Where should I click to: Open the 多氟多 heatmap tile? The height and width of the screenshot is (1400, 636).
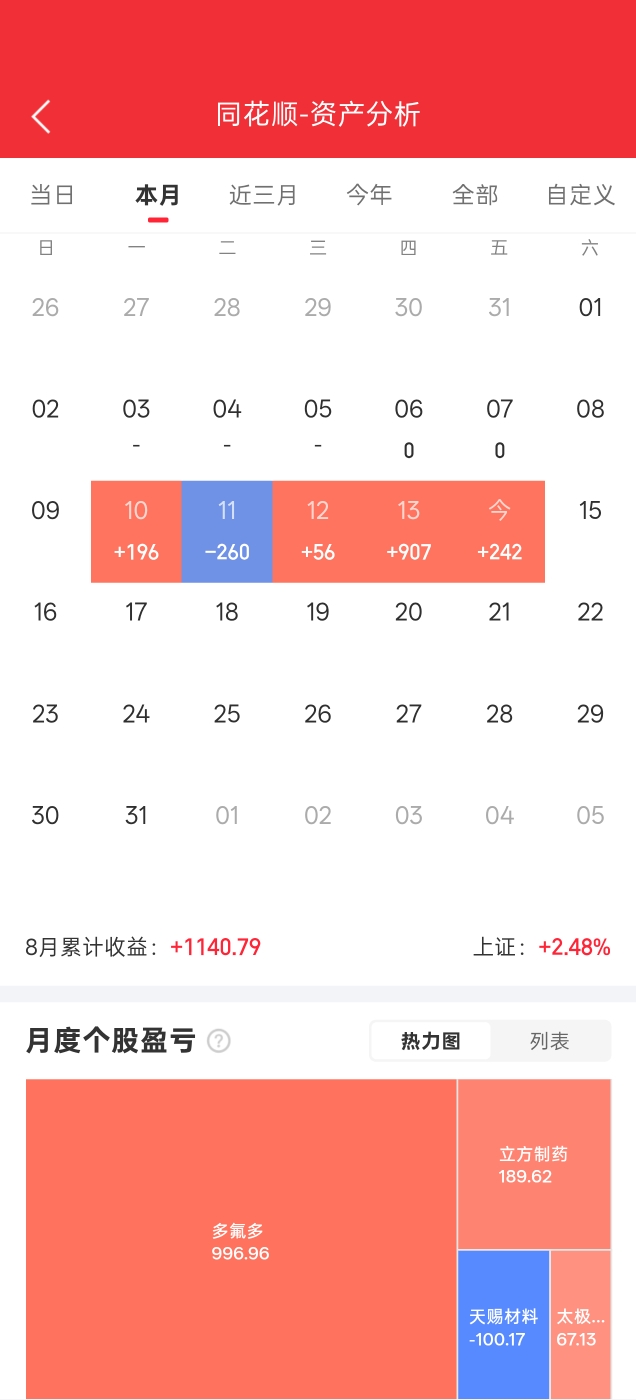pyautogui.click(x=241, y=1239)
